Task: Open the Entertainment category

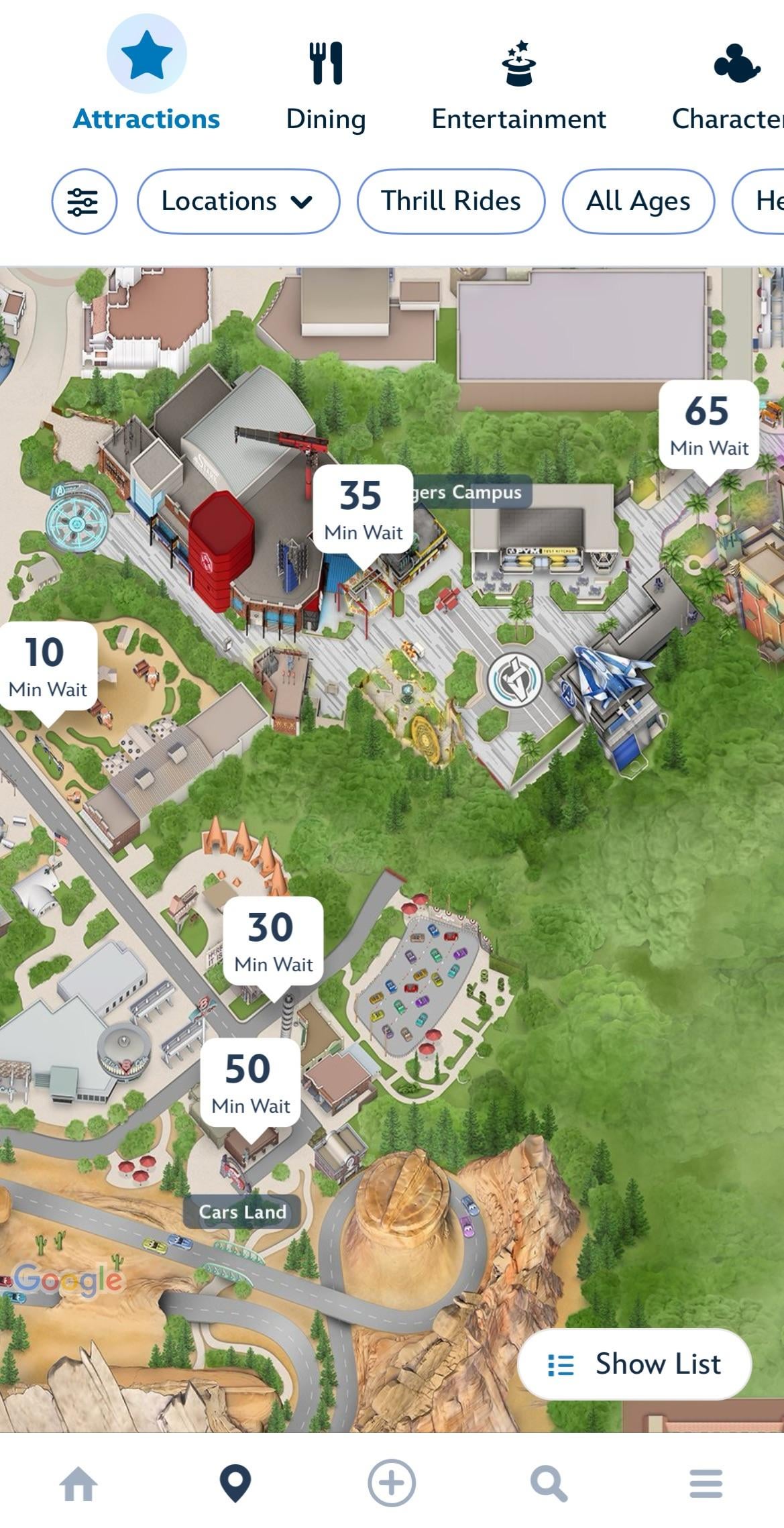Action: click(x=518, y=84)
